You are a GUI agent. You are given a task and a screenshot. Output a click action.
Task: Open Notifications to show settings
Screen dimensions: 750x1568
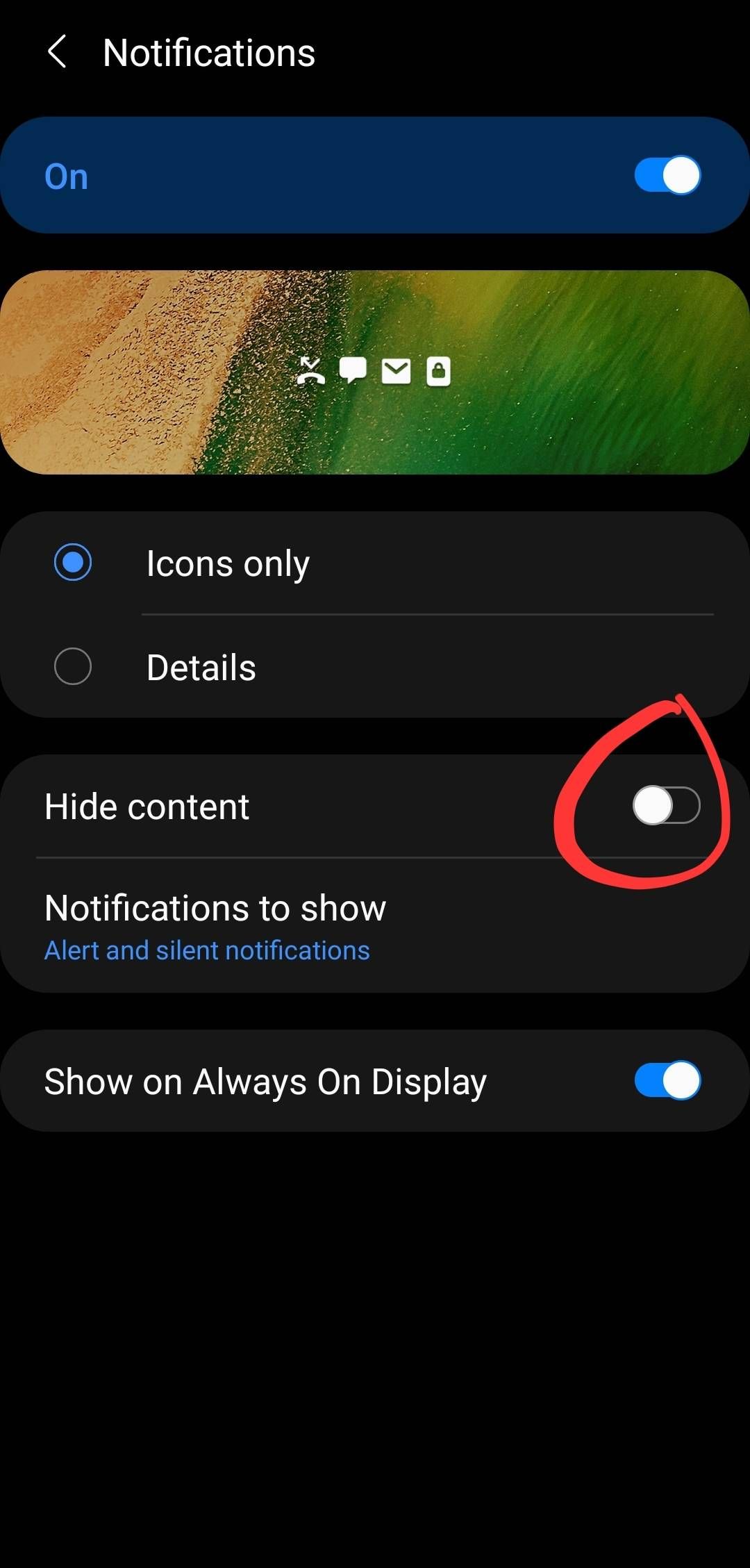215,907
